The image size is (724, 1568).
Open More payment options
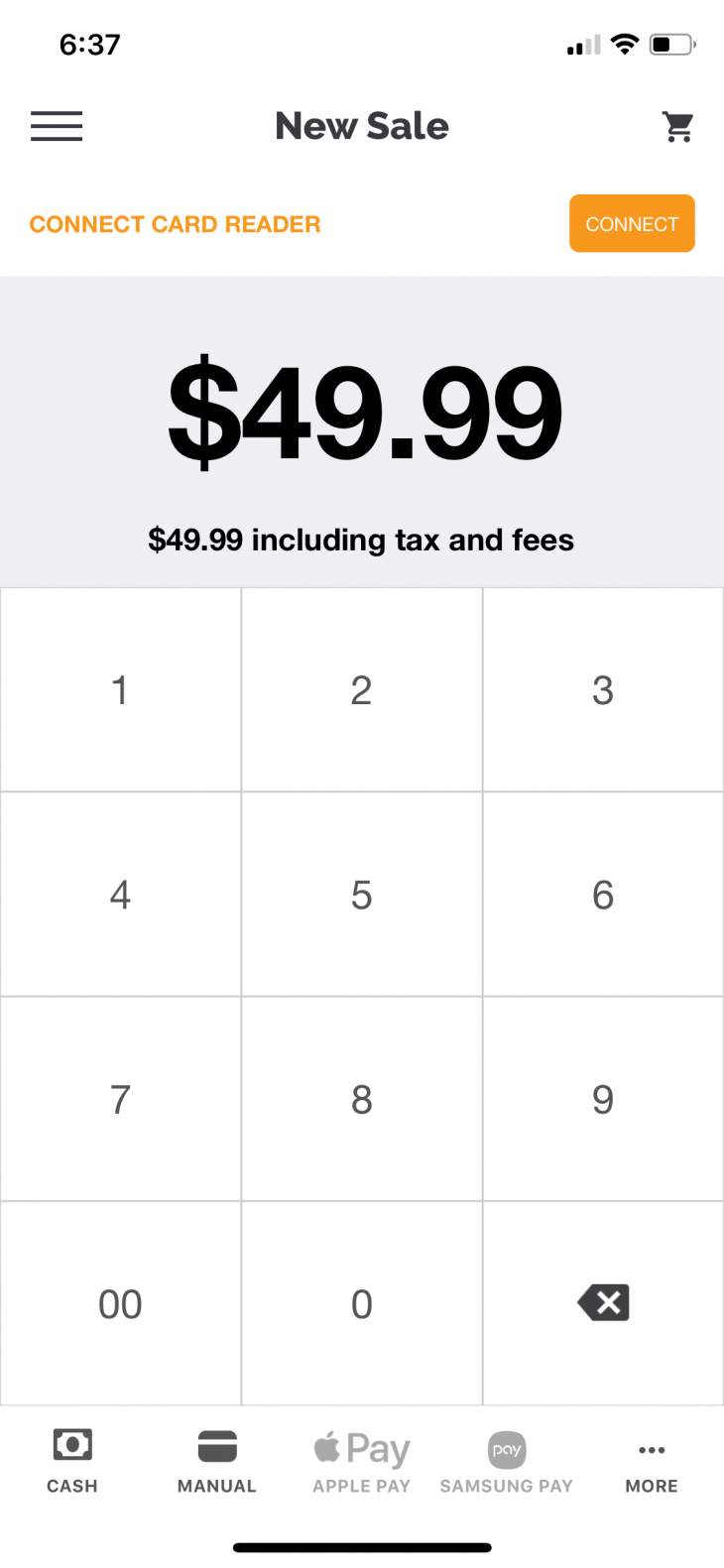pyautogui.click(x=651, y=1458)
